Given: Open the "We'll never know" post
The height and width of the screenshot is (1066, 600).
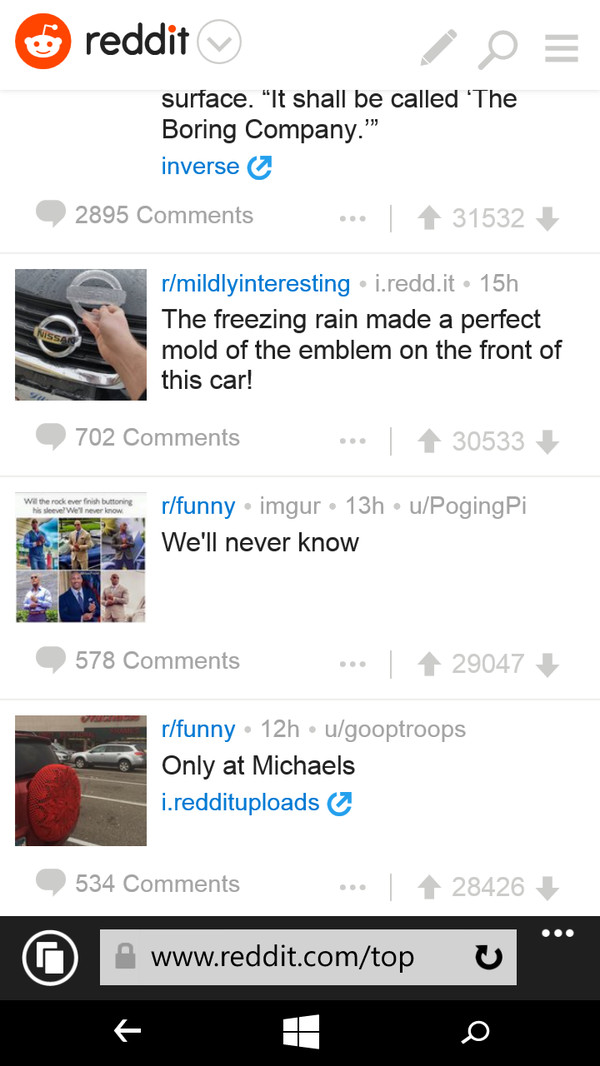Looking at the screenshot, I should click(260, 543).
